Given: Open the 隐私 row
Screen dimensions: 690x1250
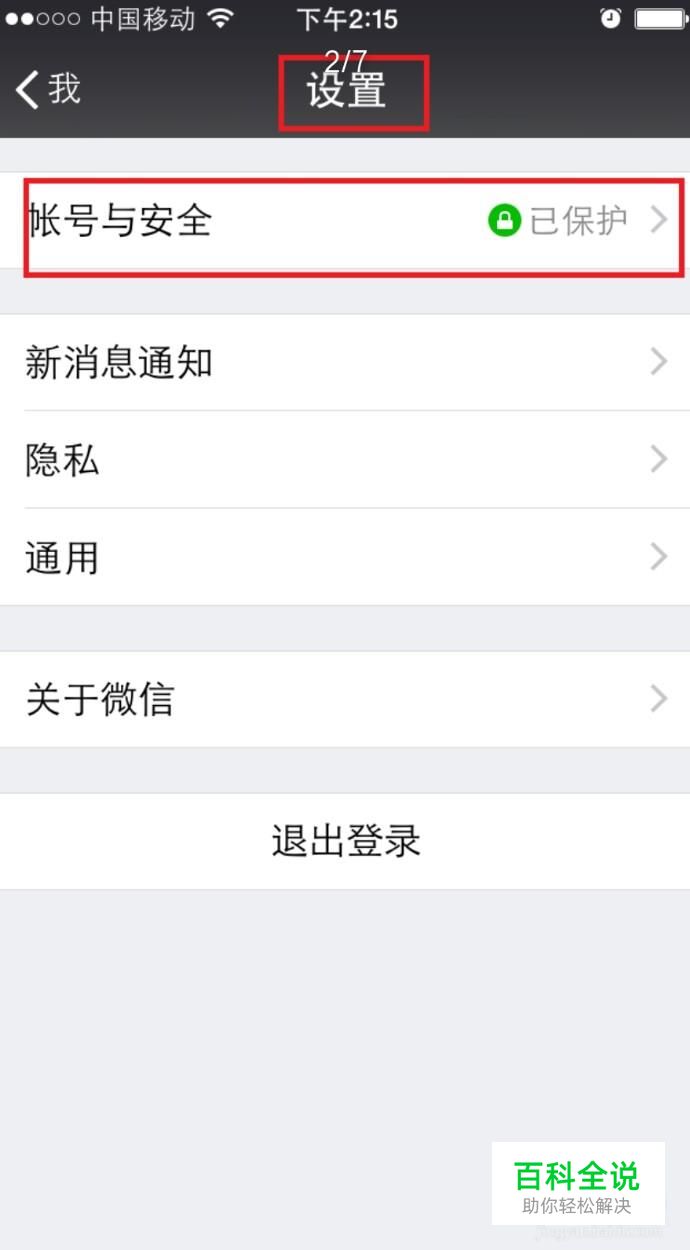Looking at the screenshot, I should pyautogui.click(x=345, y=459).
